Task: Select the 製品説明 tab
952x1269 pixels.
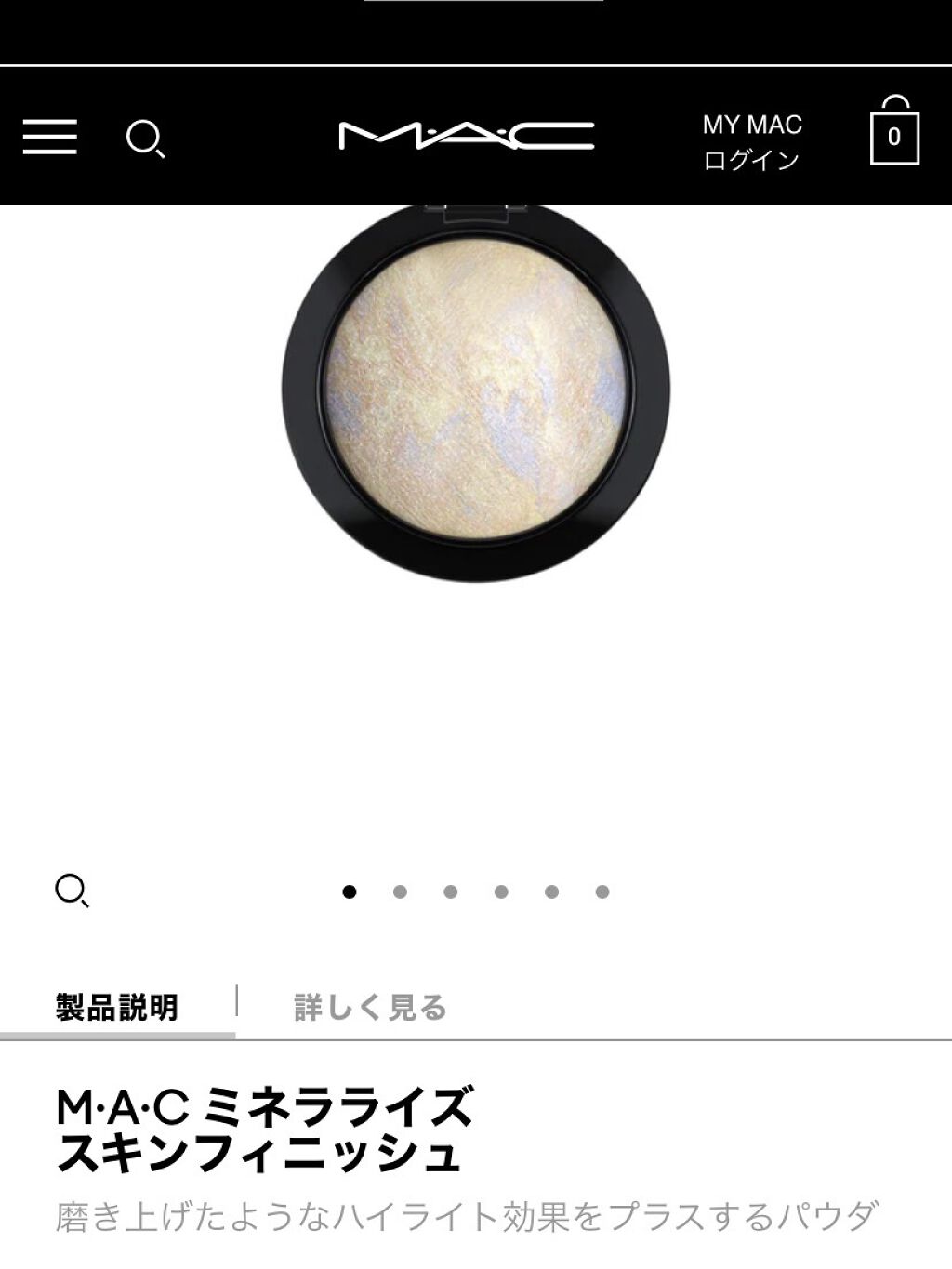Action: click(117, 1008)
